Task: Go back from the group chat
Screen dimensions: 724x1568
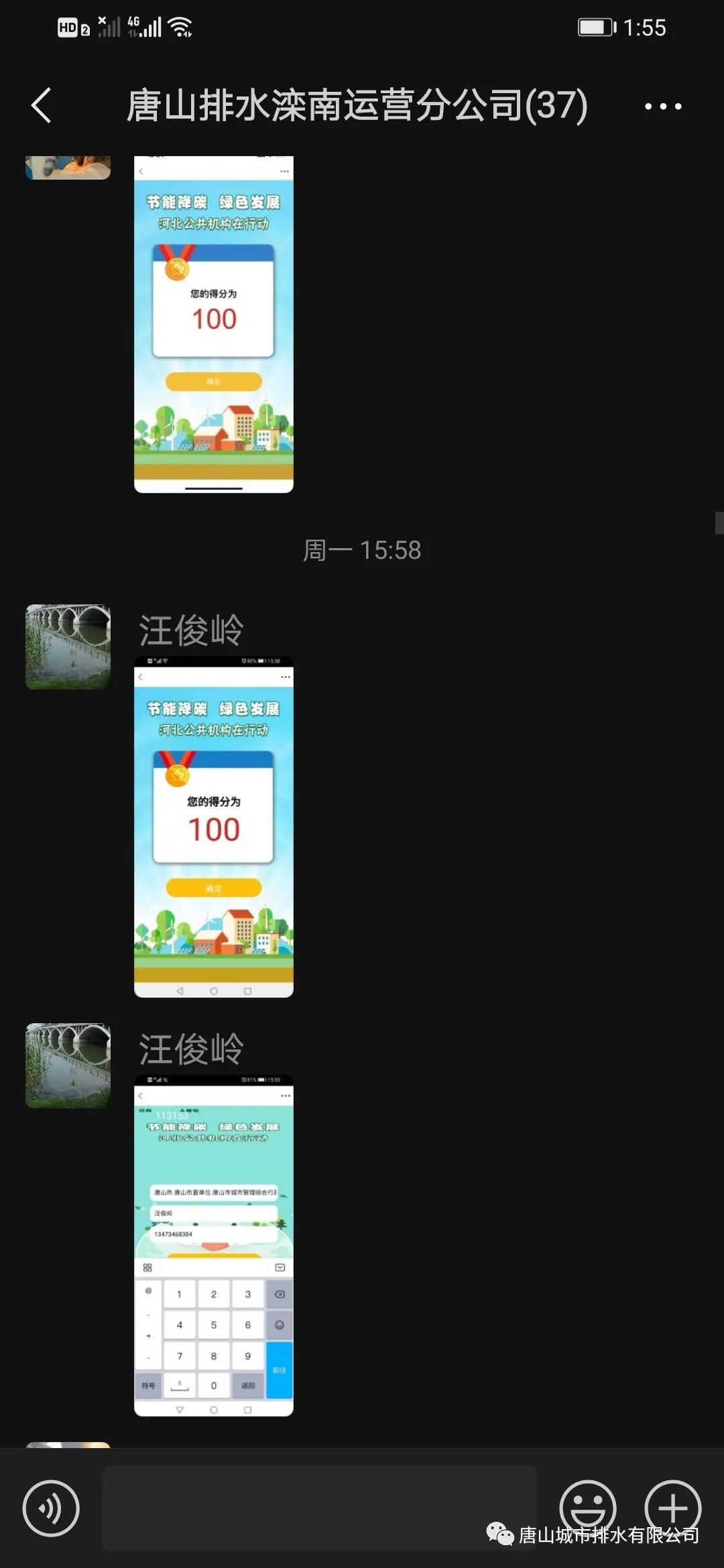Action: coord(42,106)
